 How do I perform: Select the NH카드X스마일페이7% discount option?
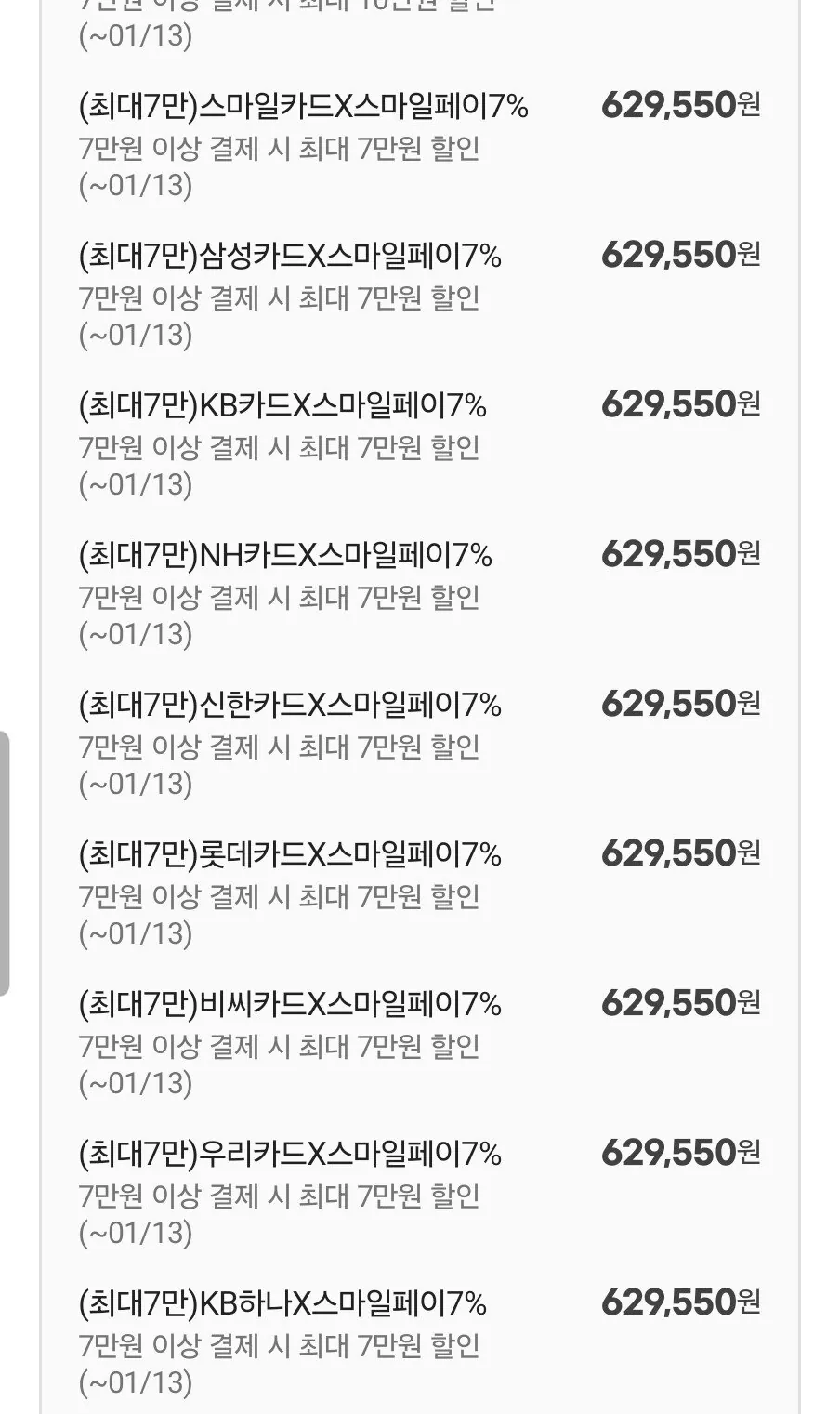[x=283, y=554]
